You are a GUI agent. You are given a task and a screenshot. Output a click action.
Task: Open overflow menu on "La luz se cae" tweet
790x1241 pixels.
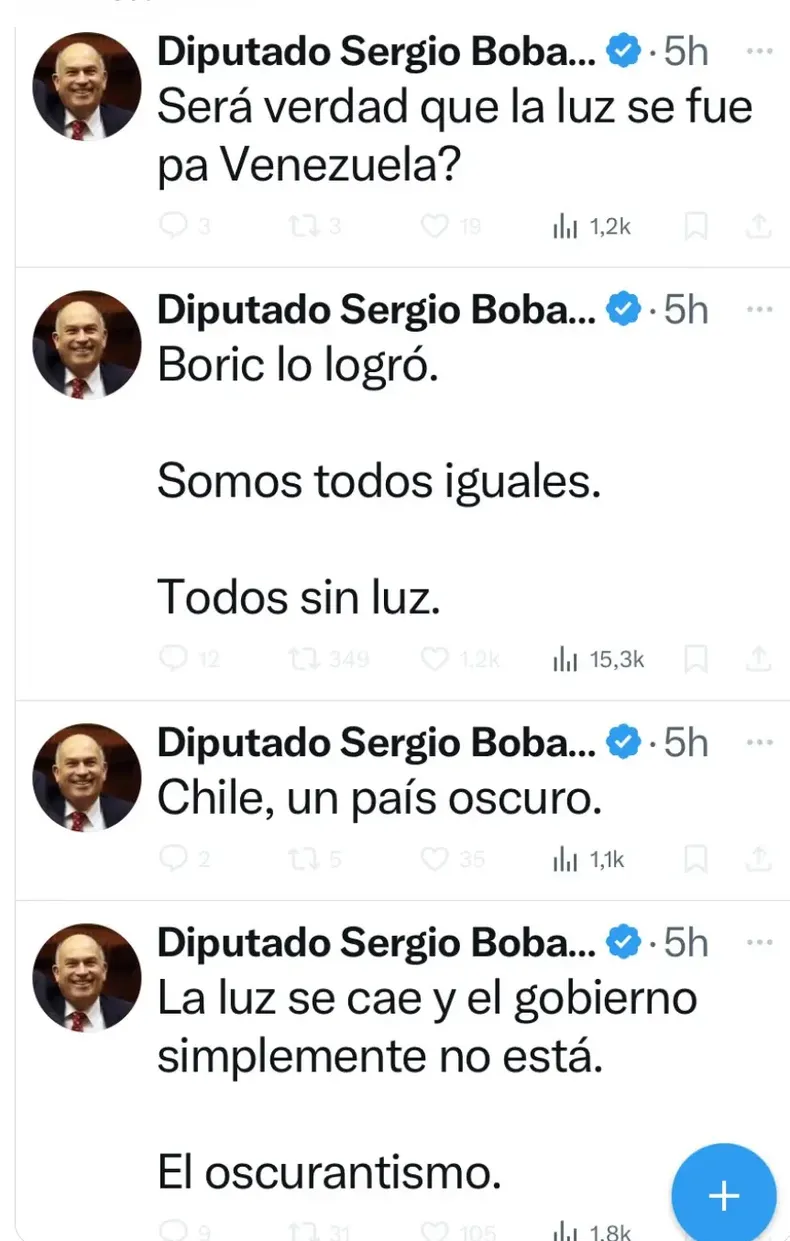760,942
